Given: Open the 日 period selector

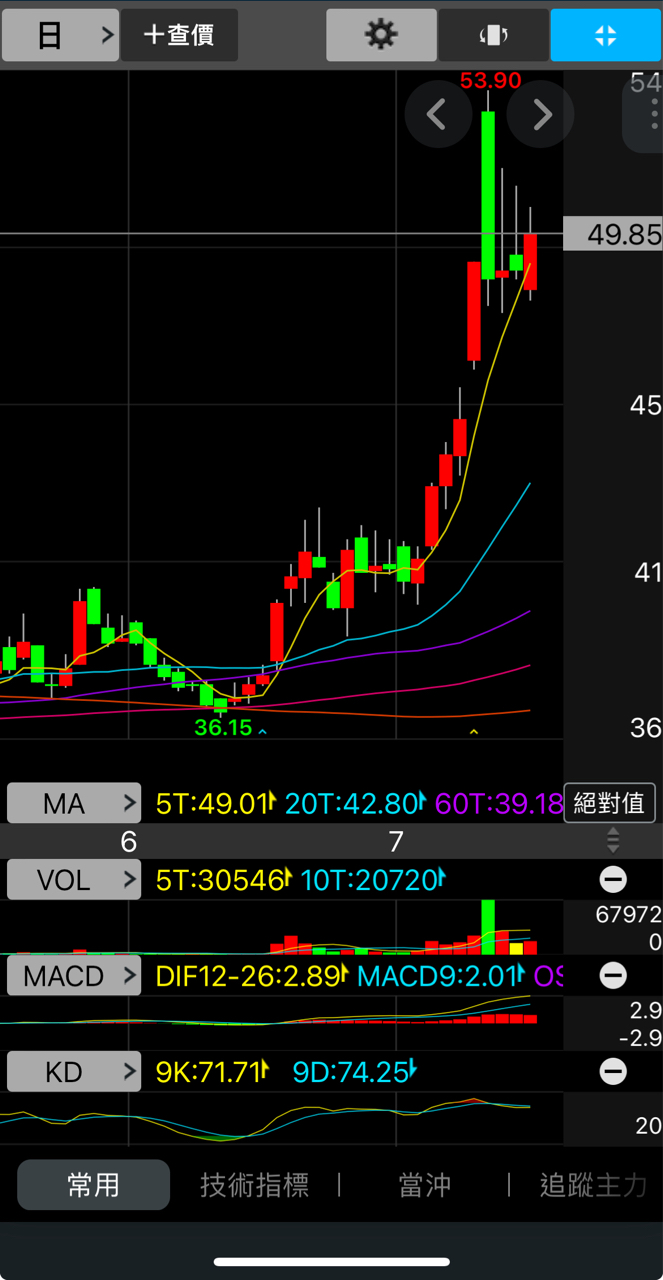Looking at the screenshot, I should 60,36.
